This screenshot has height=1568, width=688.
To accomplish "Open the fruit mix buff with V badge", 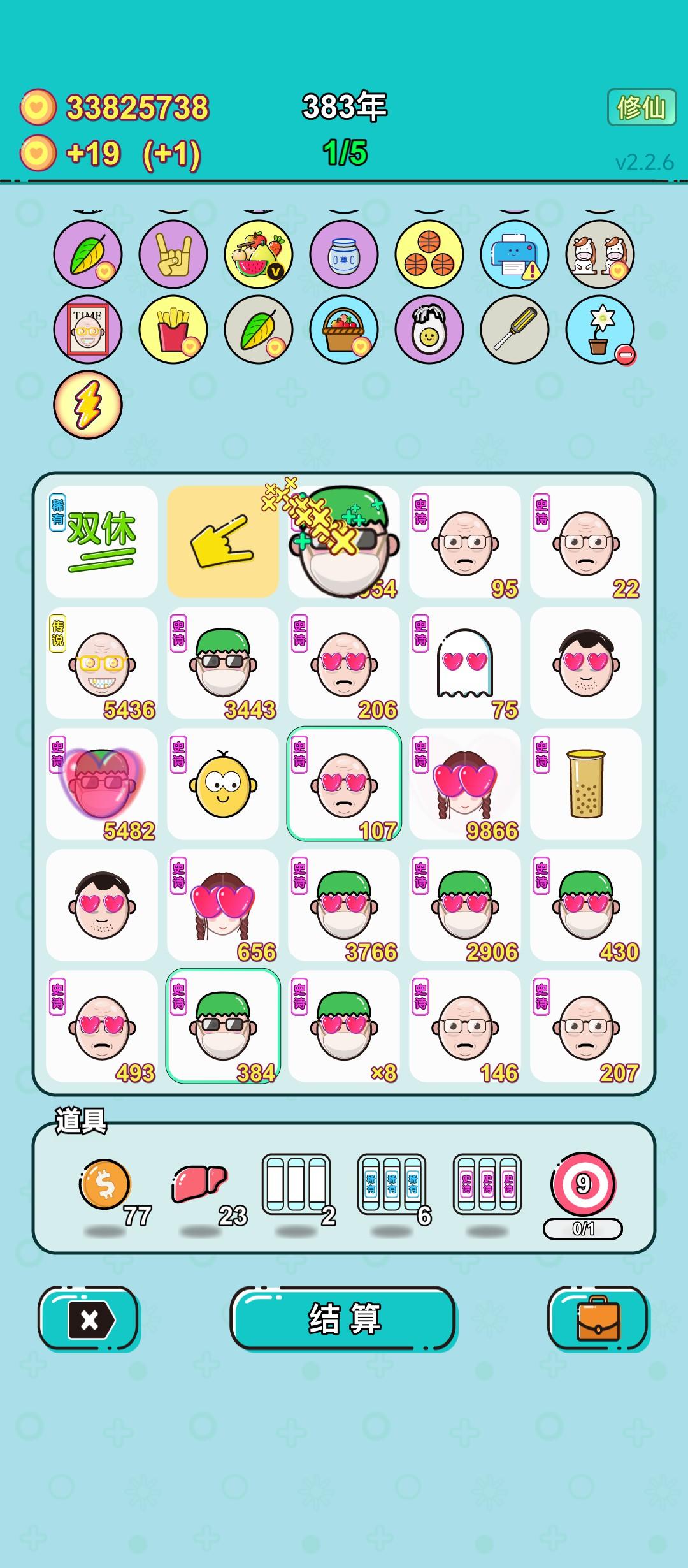I will tap(258, 254).
